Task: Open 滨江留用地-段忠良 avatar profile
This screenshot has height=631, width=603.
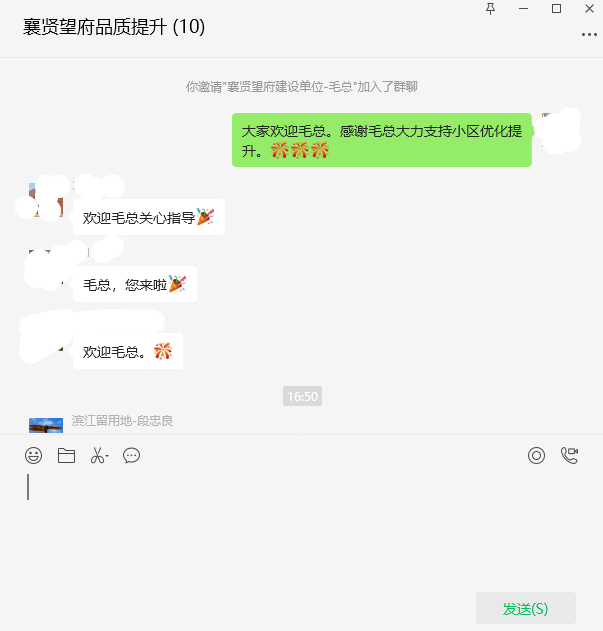Action: 46,426
